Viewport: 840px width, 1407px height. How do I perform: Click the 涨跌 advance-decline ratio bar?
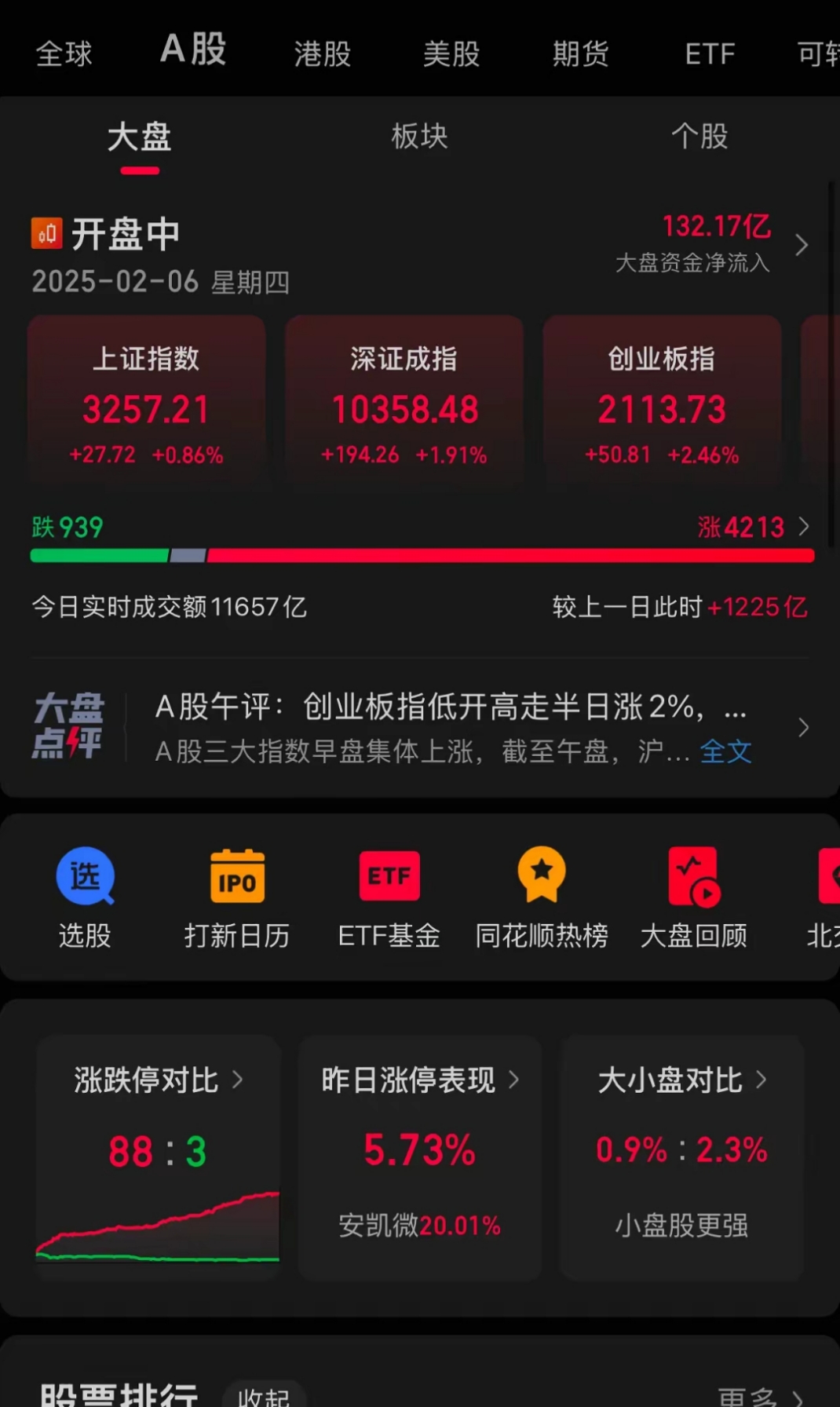[420, 555]
